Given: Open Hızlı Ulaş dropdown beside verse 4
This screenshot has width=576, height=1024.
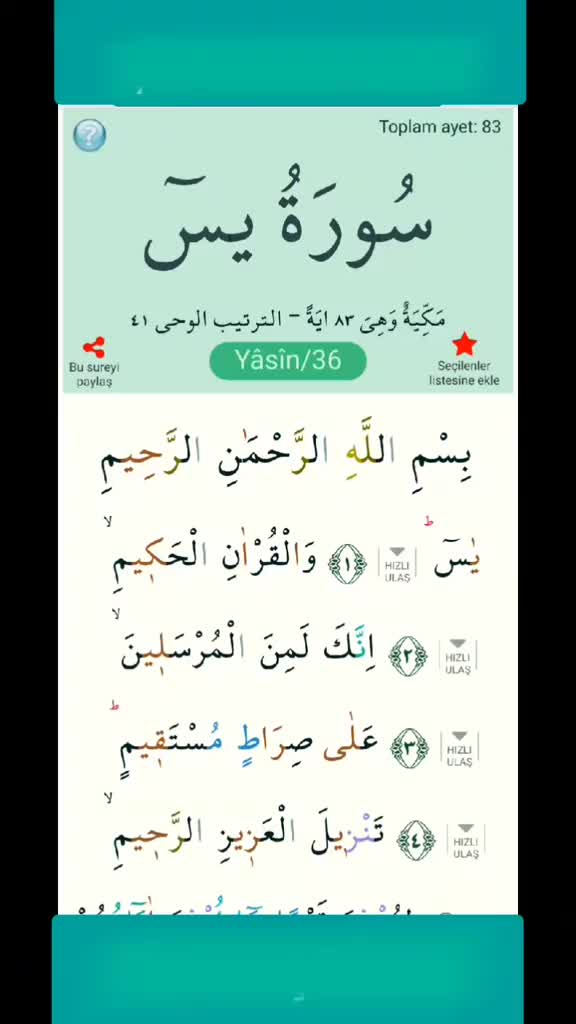Looking at the screenshot, I should [x=466, y=841].
